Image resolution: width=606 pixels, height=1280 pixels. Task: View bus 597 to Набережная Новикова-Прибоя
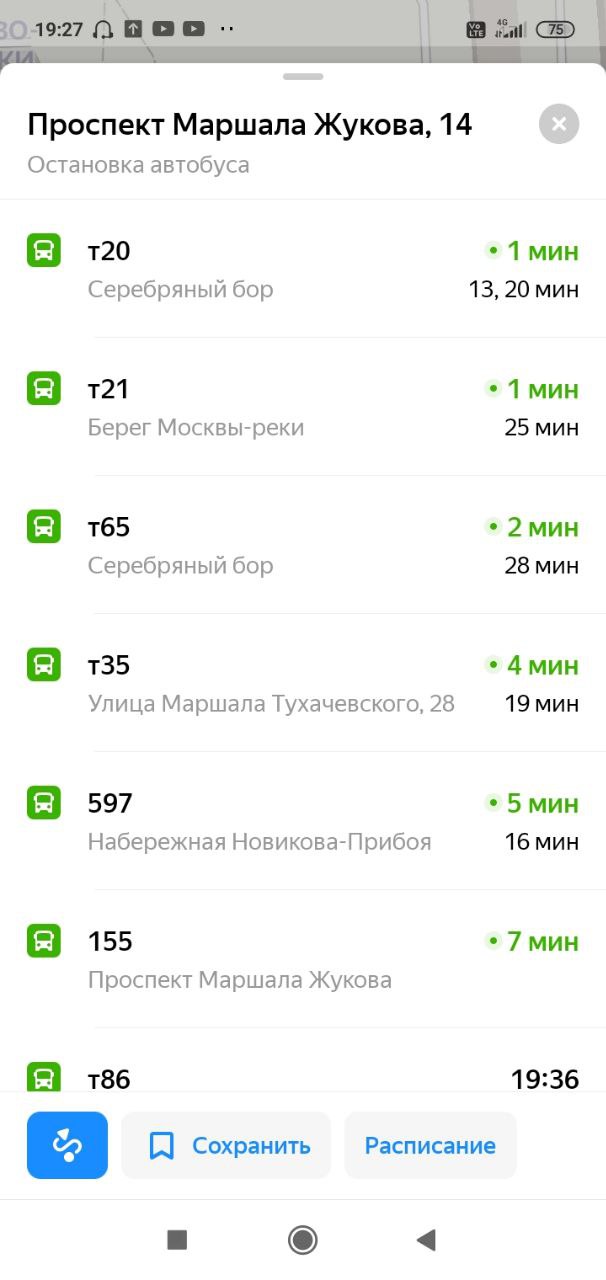point(303,821)
